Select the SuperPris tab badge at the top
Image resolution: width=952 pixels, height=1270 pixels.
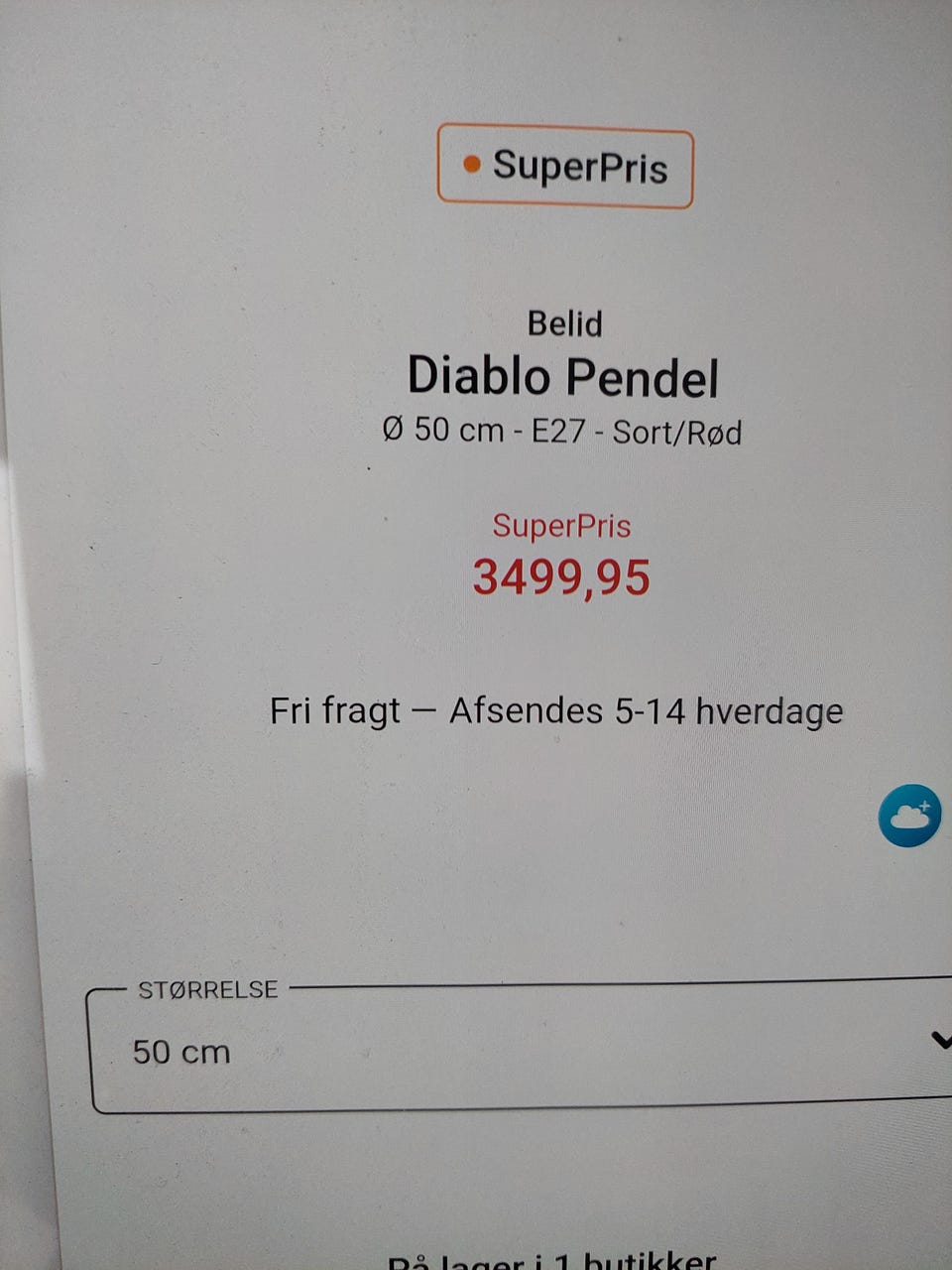(x=565, y=167)
